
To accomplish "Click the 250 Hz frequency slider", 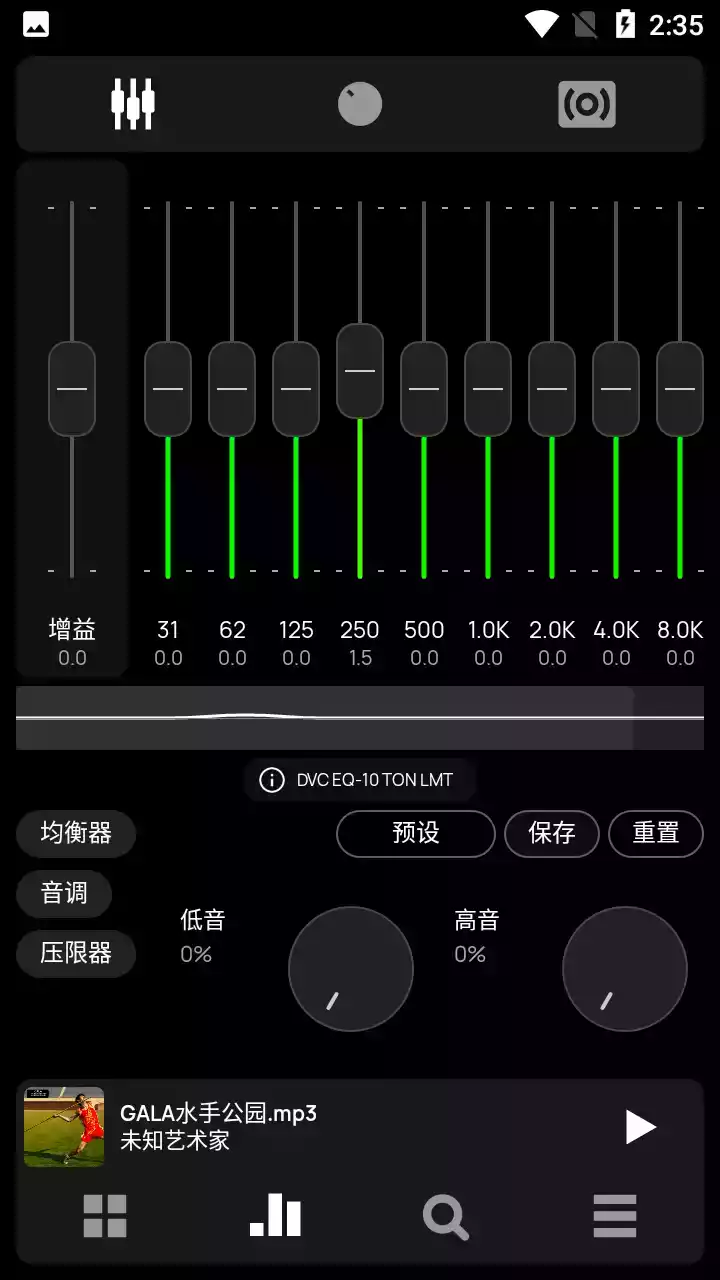I will pyautogui.click(x=360, y=370).
